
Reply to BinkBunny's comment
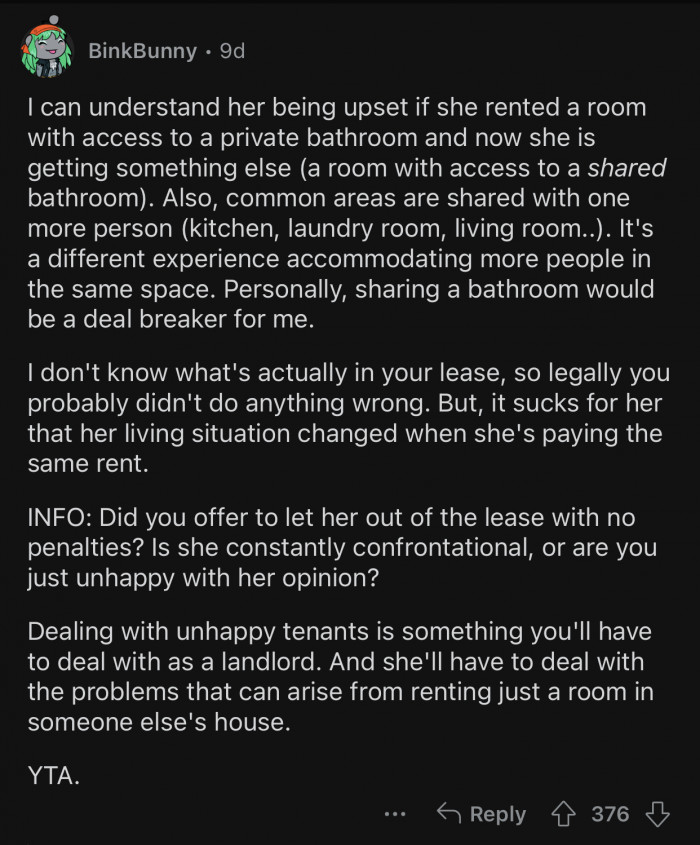482,815
